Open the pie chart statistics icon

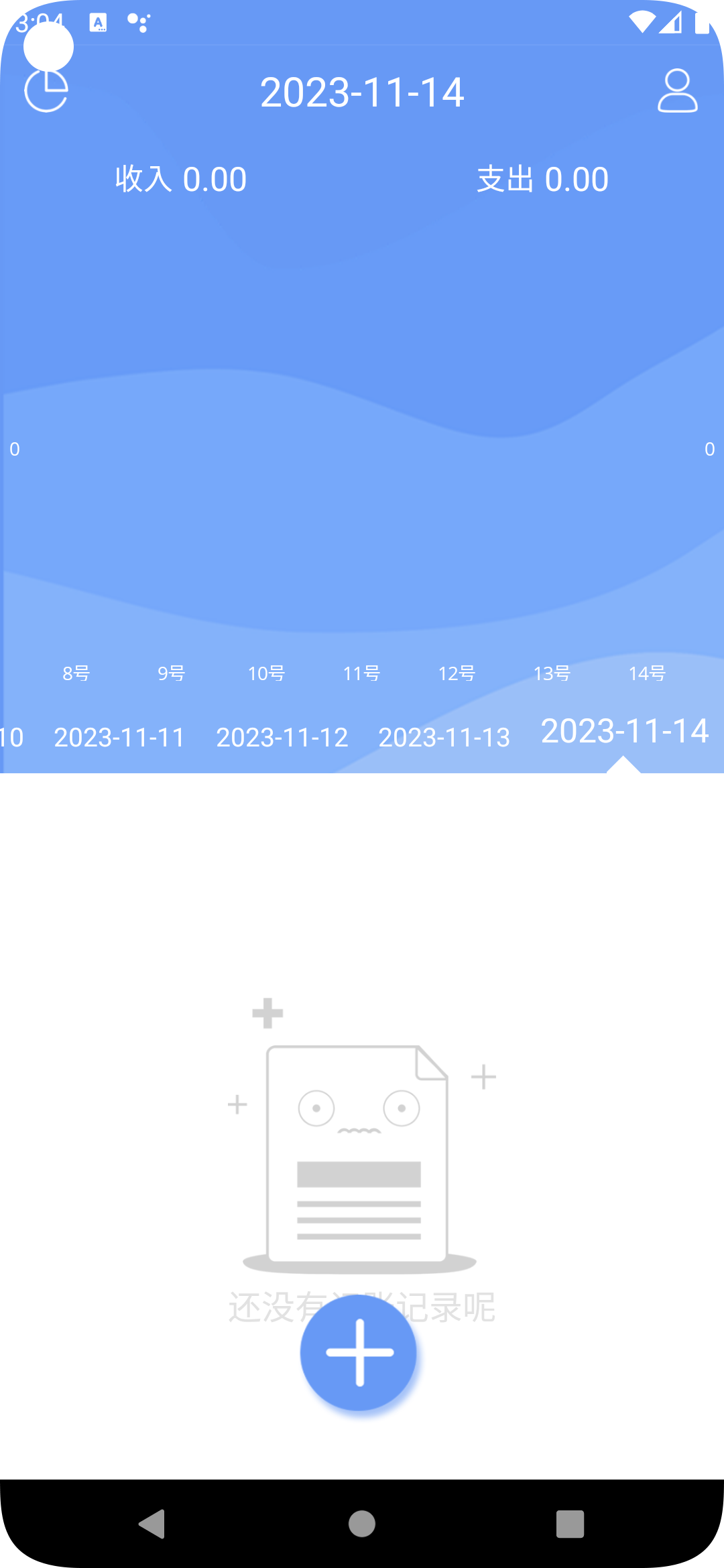click(46, 92)
